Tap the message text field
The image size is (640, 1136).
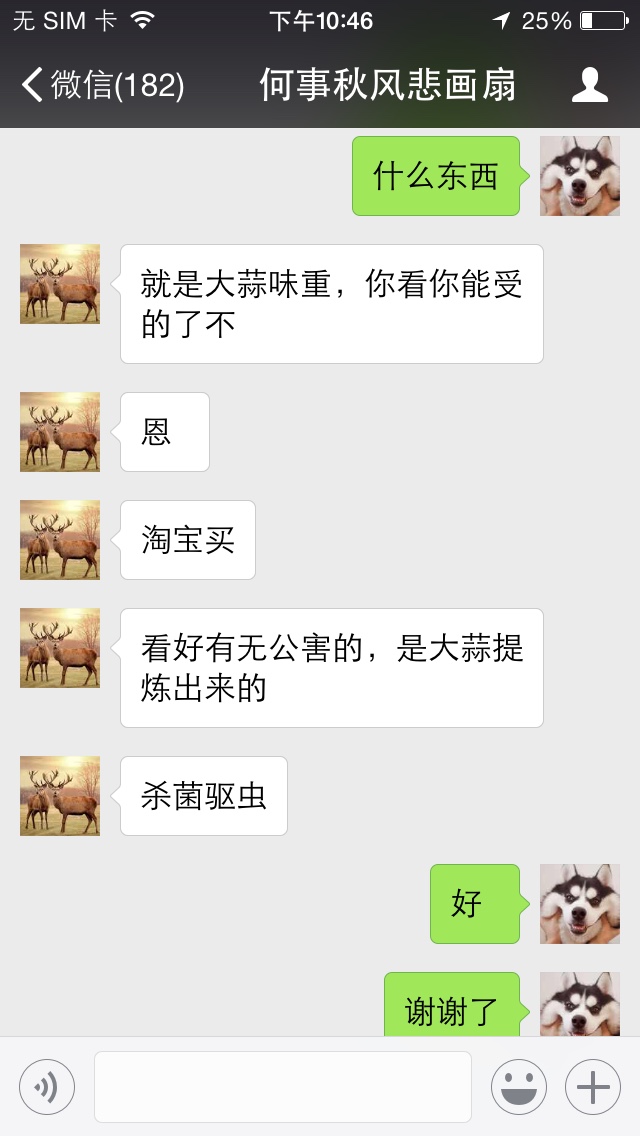pos(283,1087)
